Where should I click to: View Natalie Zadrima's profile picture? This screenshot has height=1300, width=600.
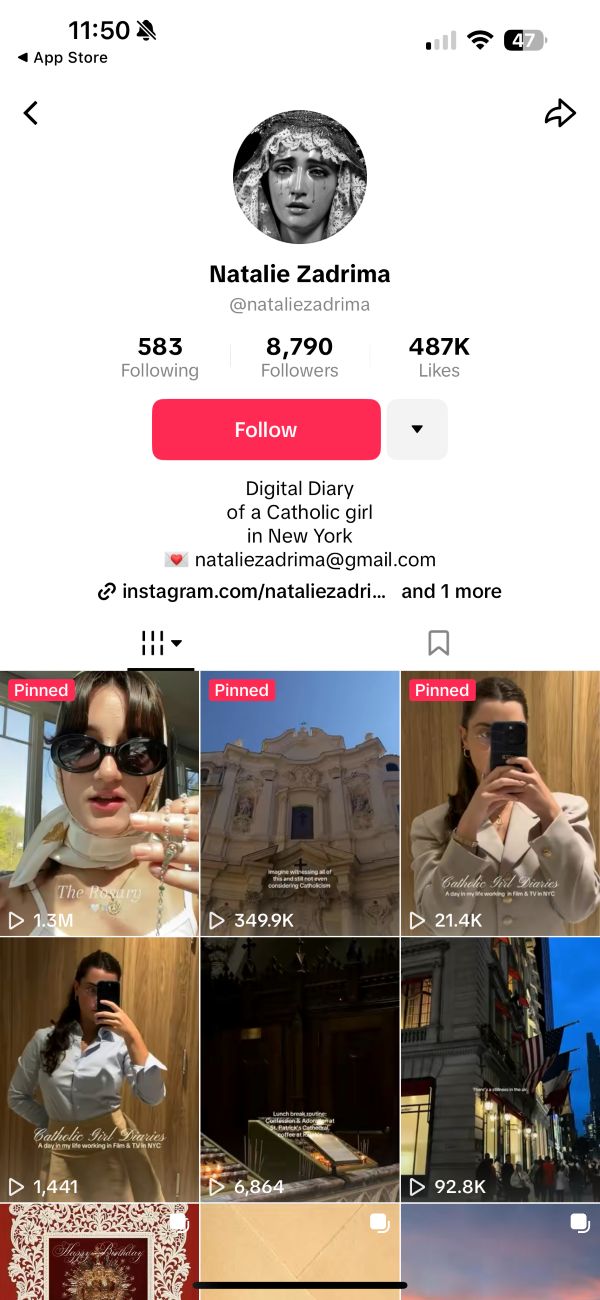300,177
